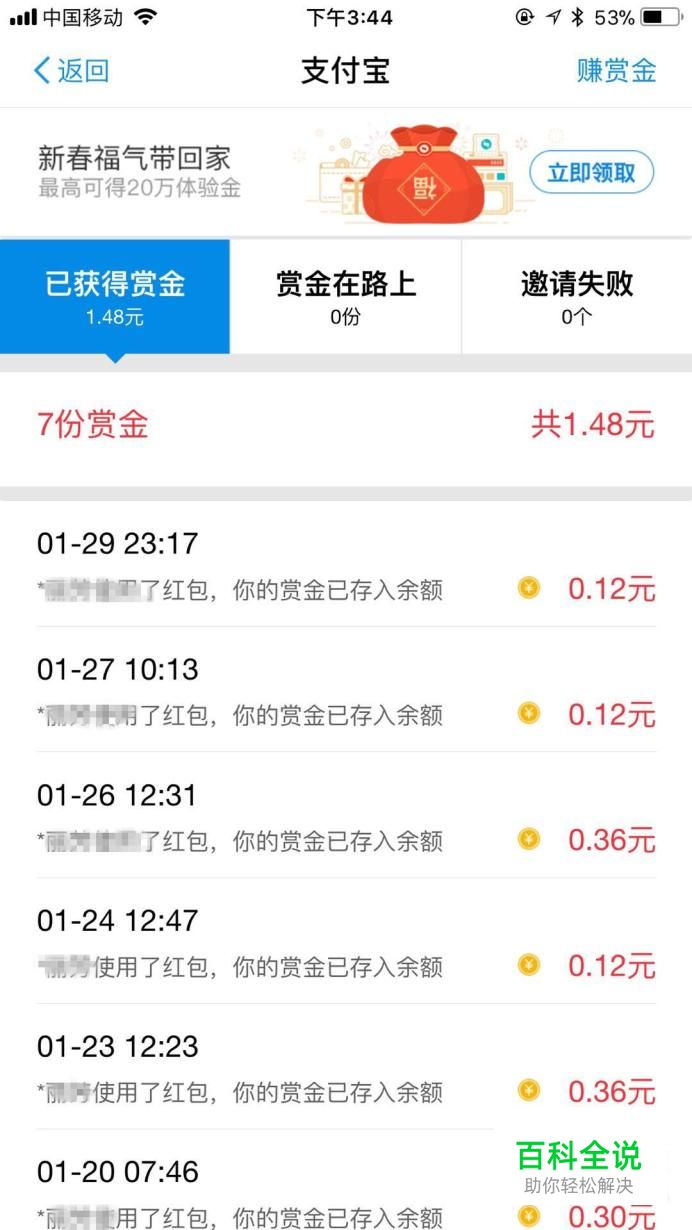The image size is (692, 1230).
Task: Tap the 立即领取 banner button
Action: coord(591,172)
